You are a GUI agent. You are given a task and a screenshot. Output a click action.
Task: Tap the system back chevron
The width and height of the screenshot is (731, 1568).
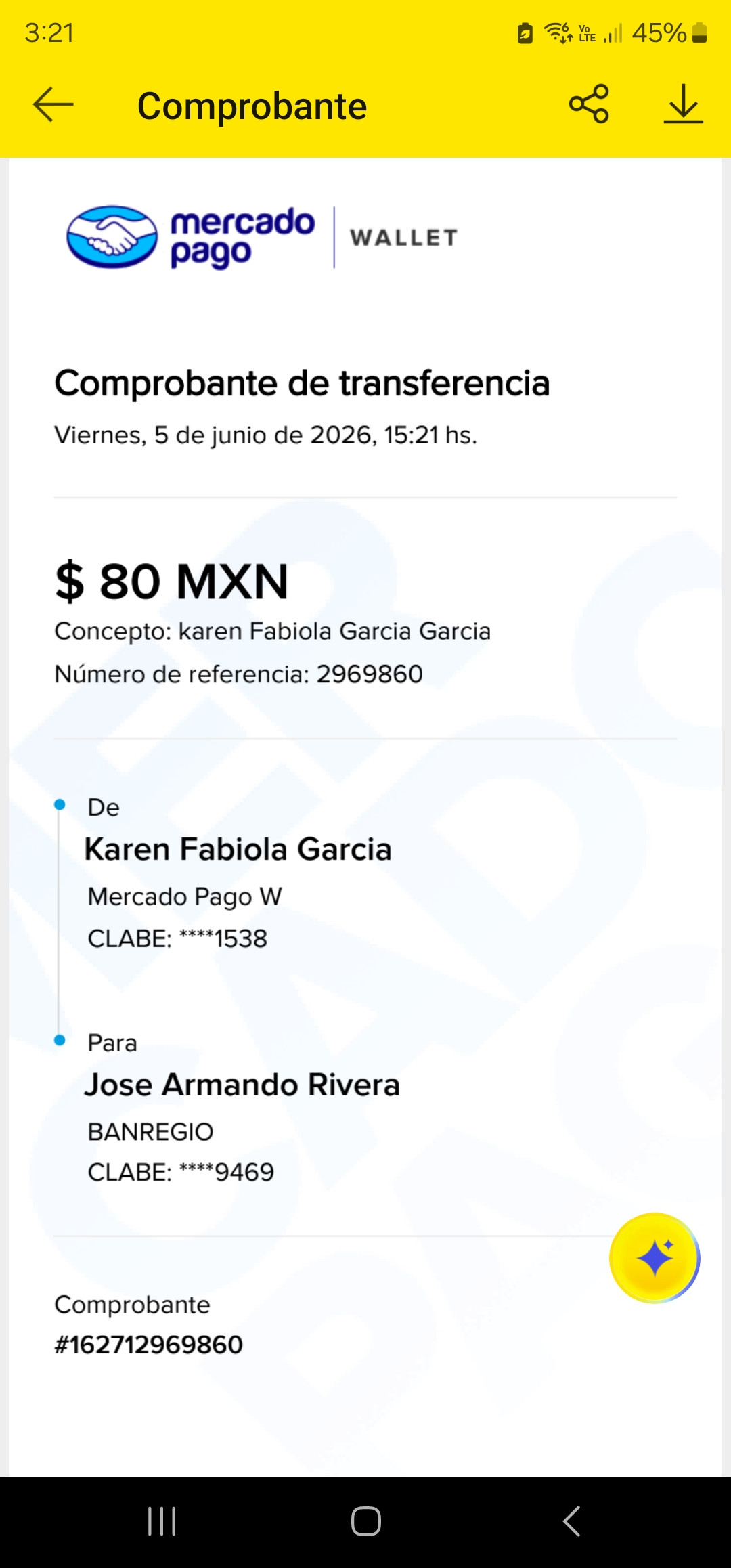[571, 1521]
